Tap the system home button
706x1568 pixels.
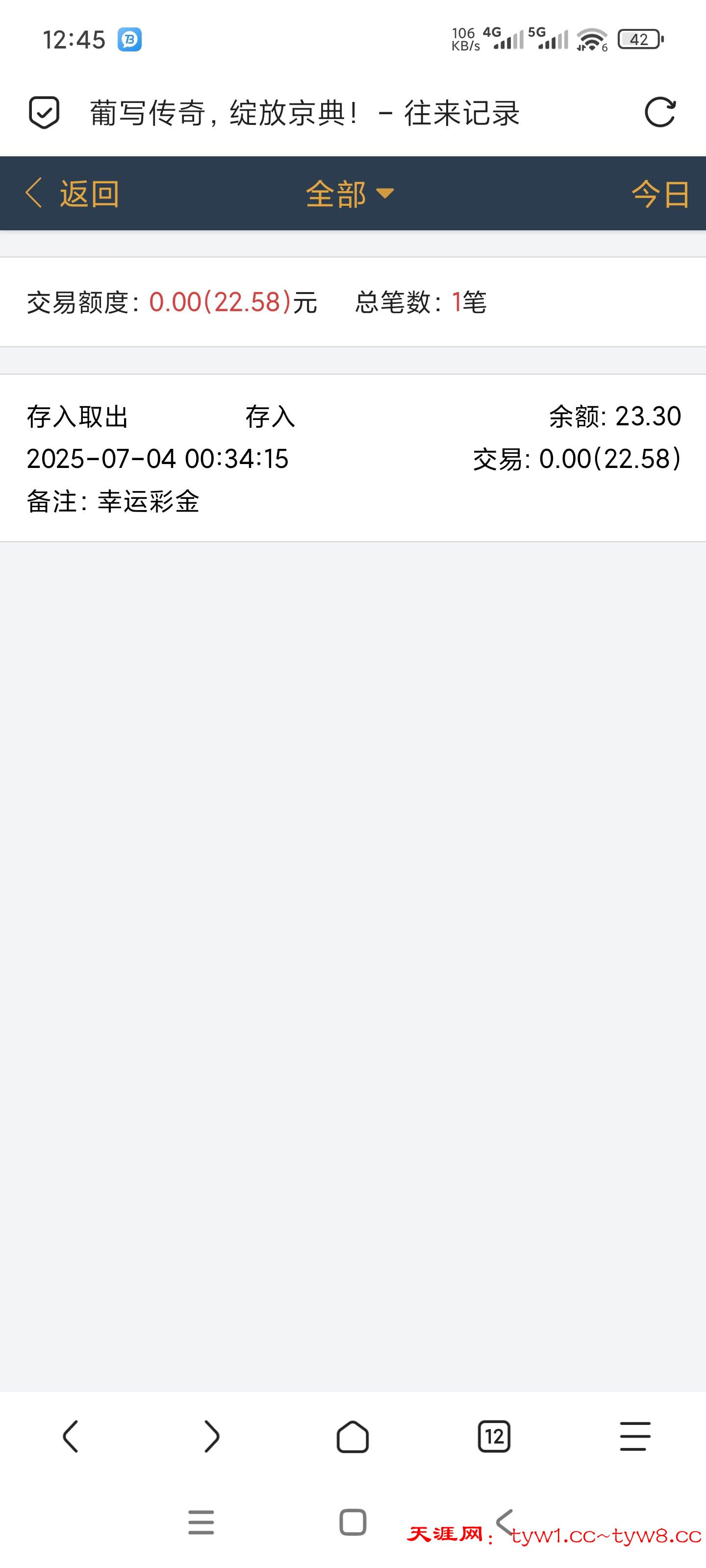pos(353,1522)
